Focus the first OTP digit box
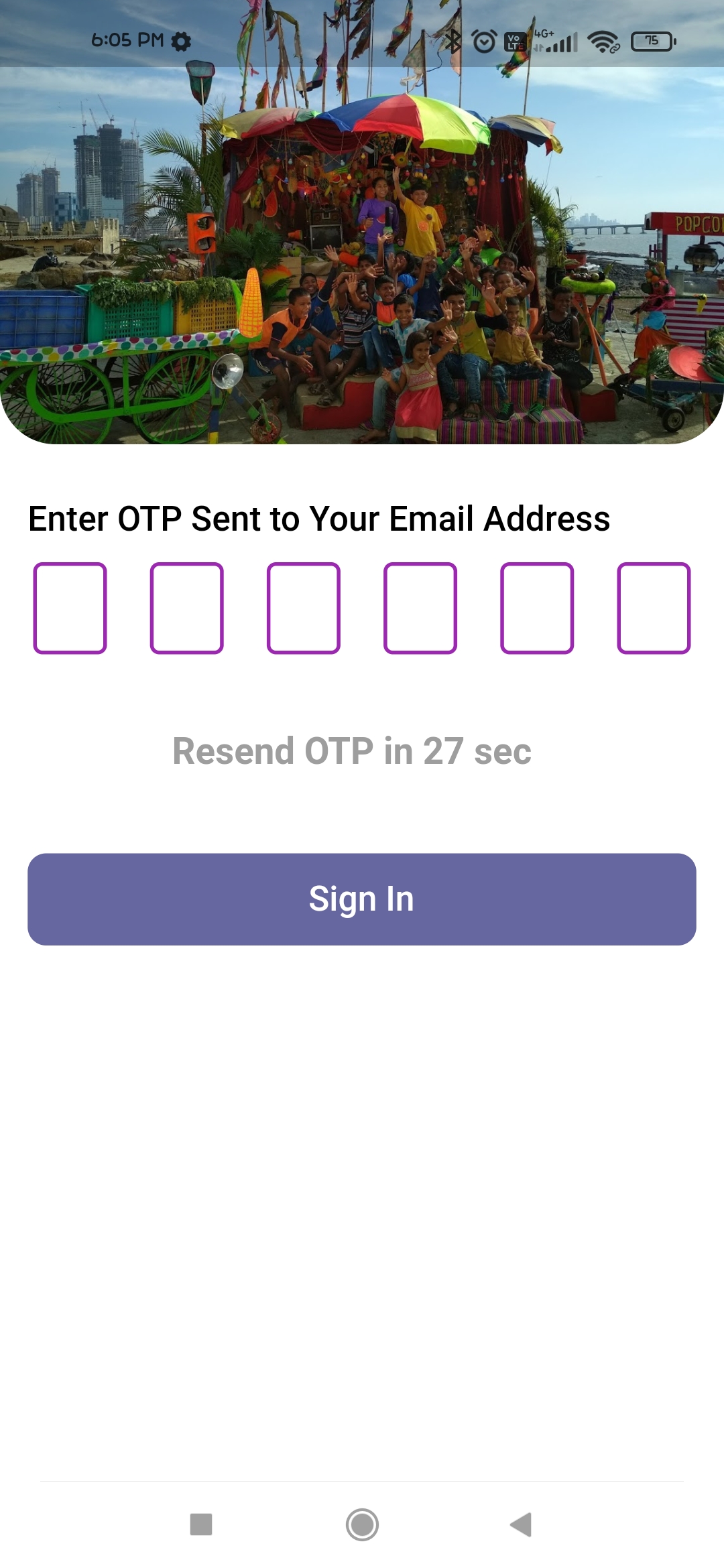Viewport: 724px width, 1568px height. coord(70,608)
